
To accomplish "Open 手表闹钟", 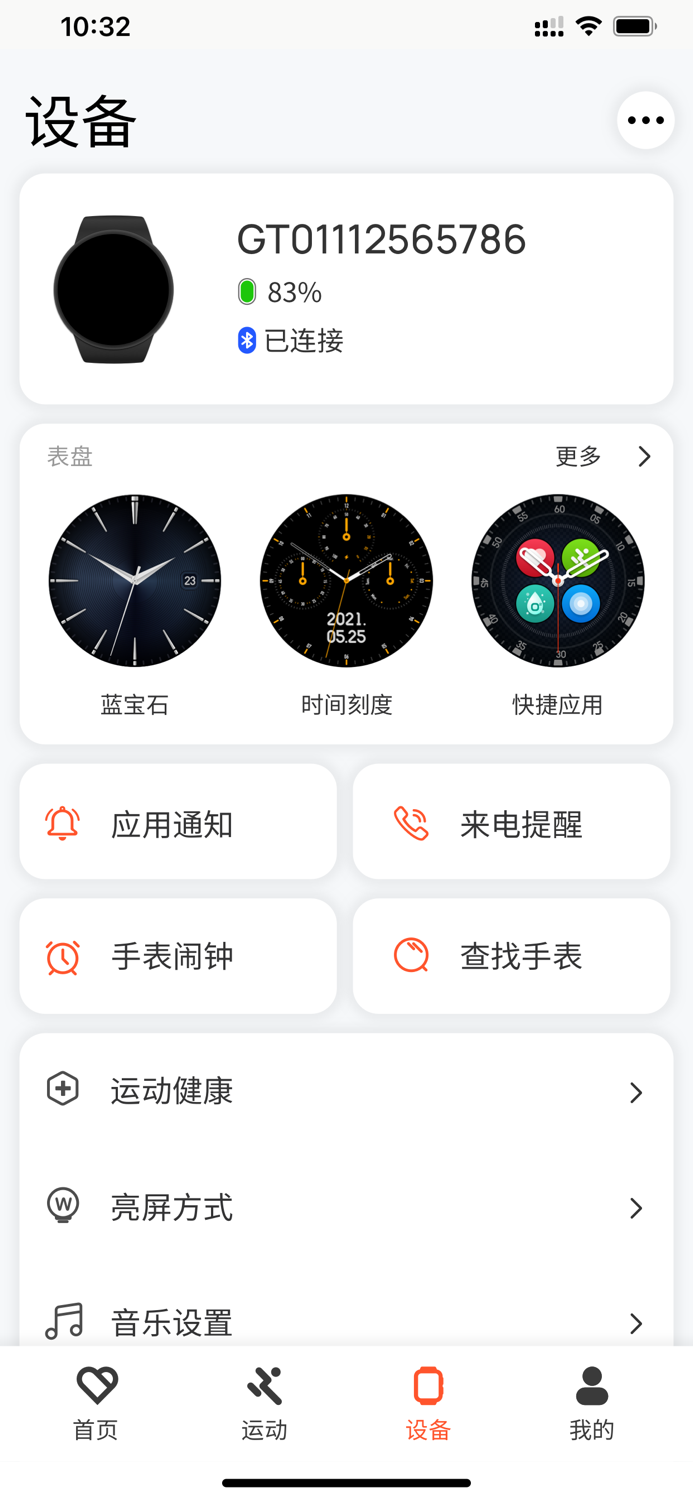I will pos(178,956).
